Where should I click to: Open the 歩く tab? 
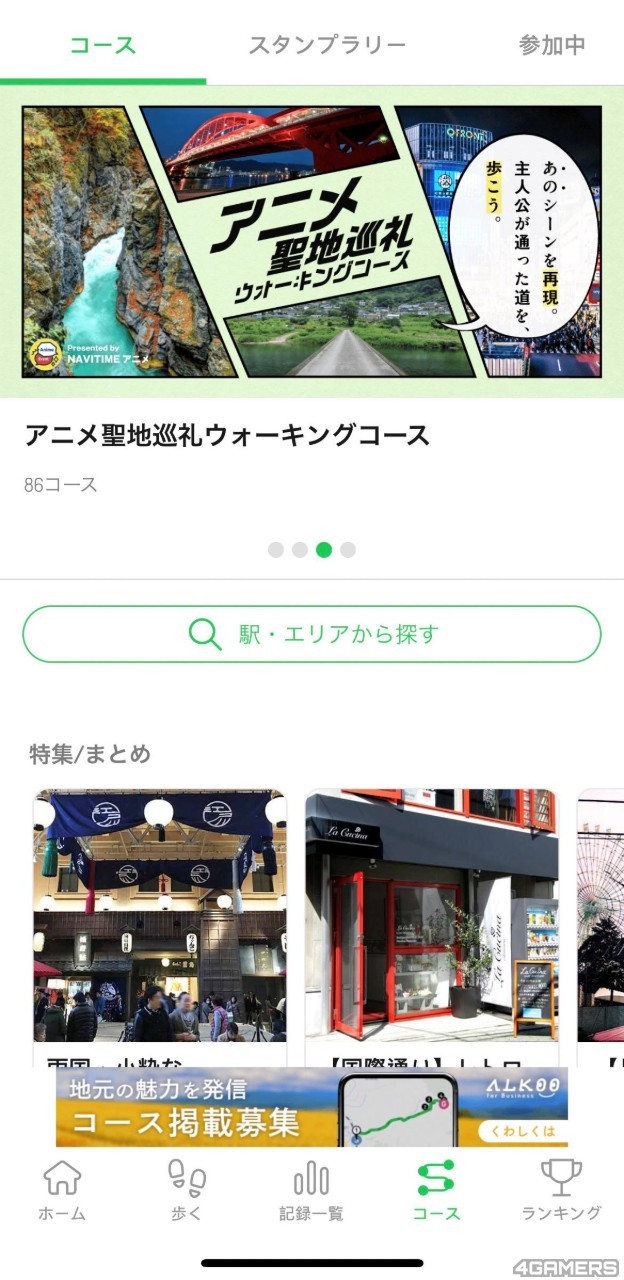pos(186,1190)
